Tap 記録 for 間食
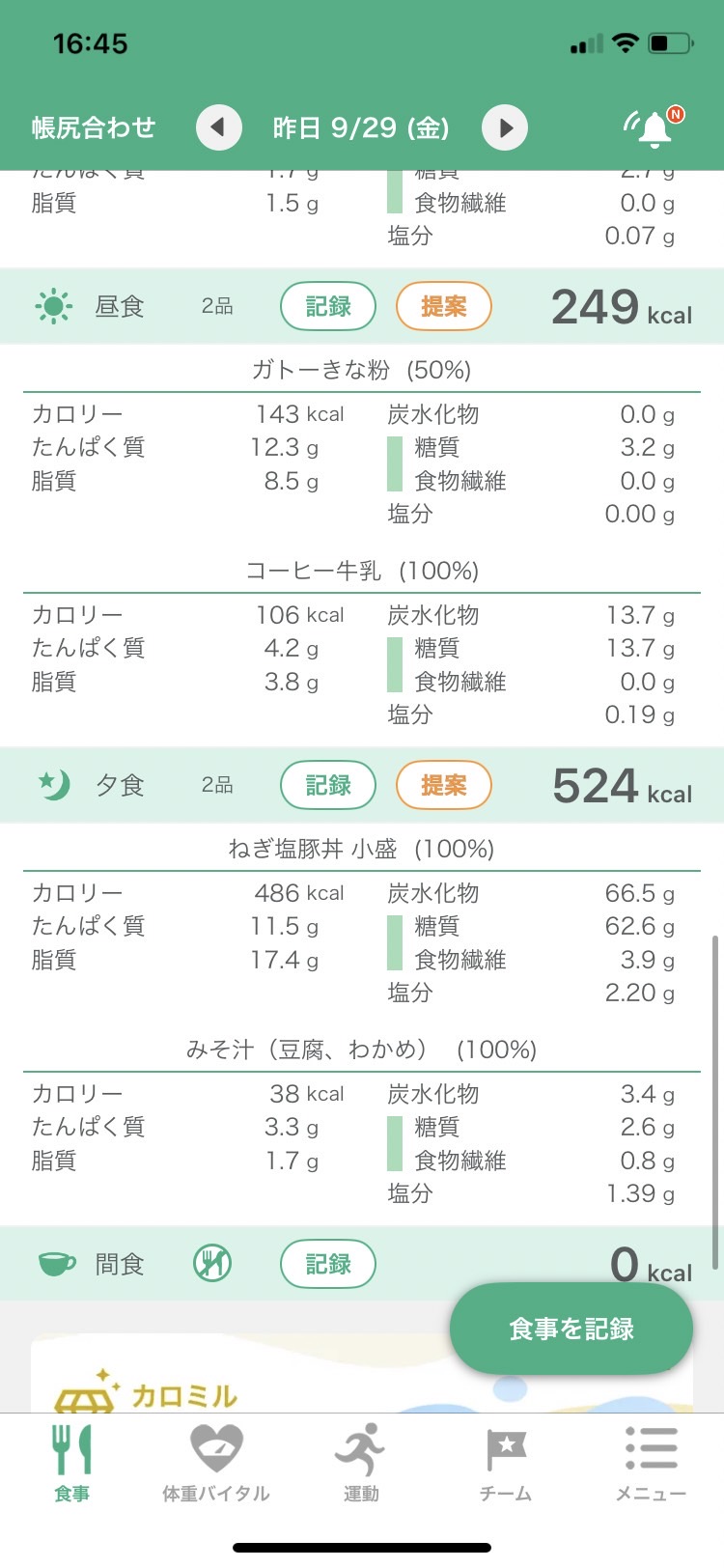This screenshot has width=724, height=1568. pos(328,1264)
